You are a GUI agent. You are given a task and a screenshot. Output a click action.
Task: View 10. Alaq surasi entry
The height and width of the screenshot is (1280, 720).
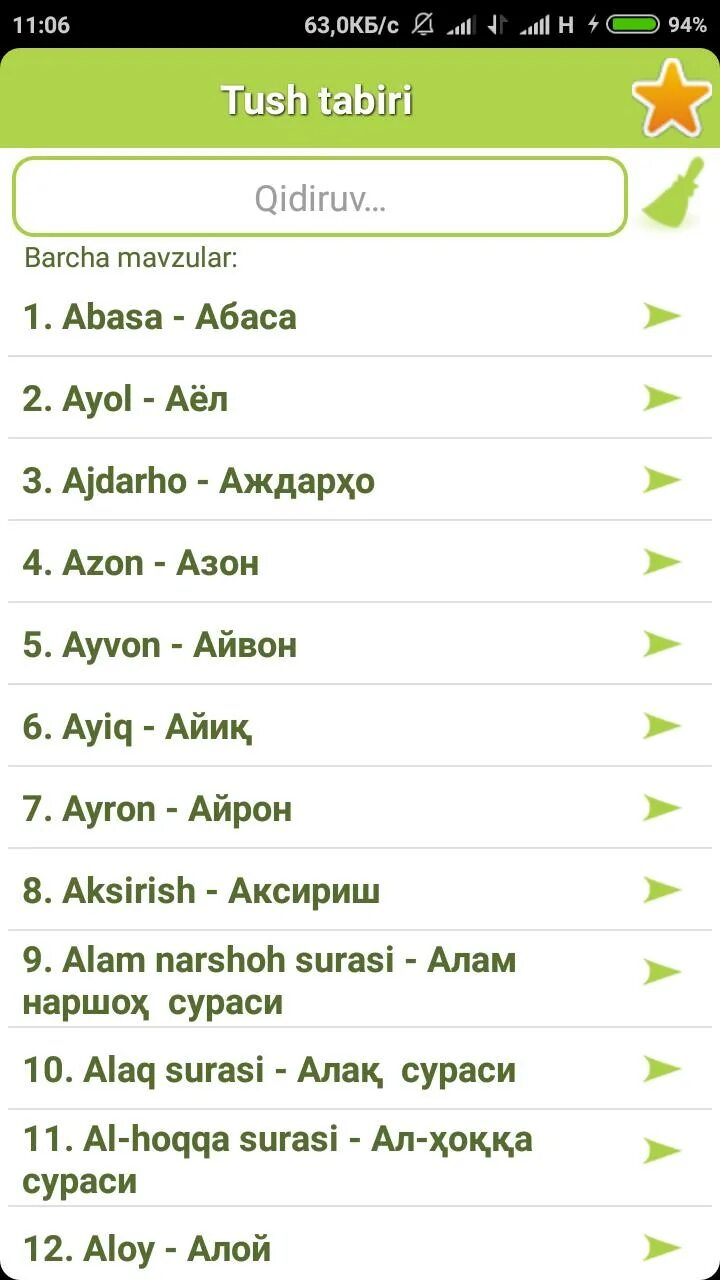click(360, 1070)
